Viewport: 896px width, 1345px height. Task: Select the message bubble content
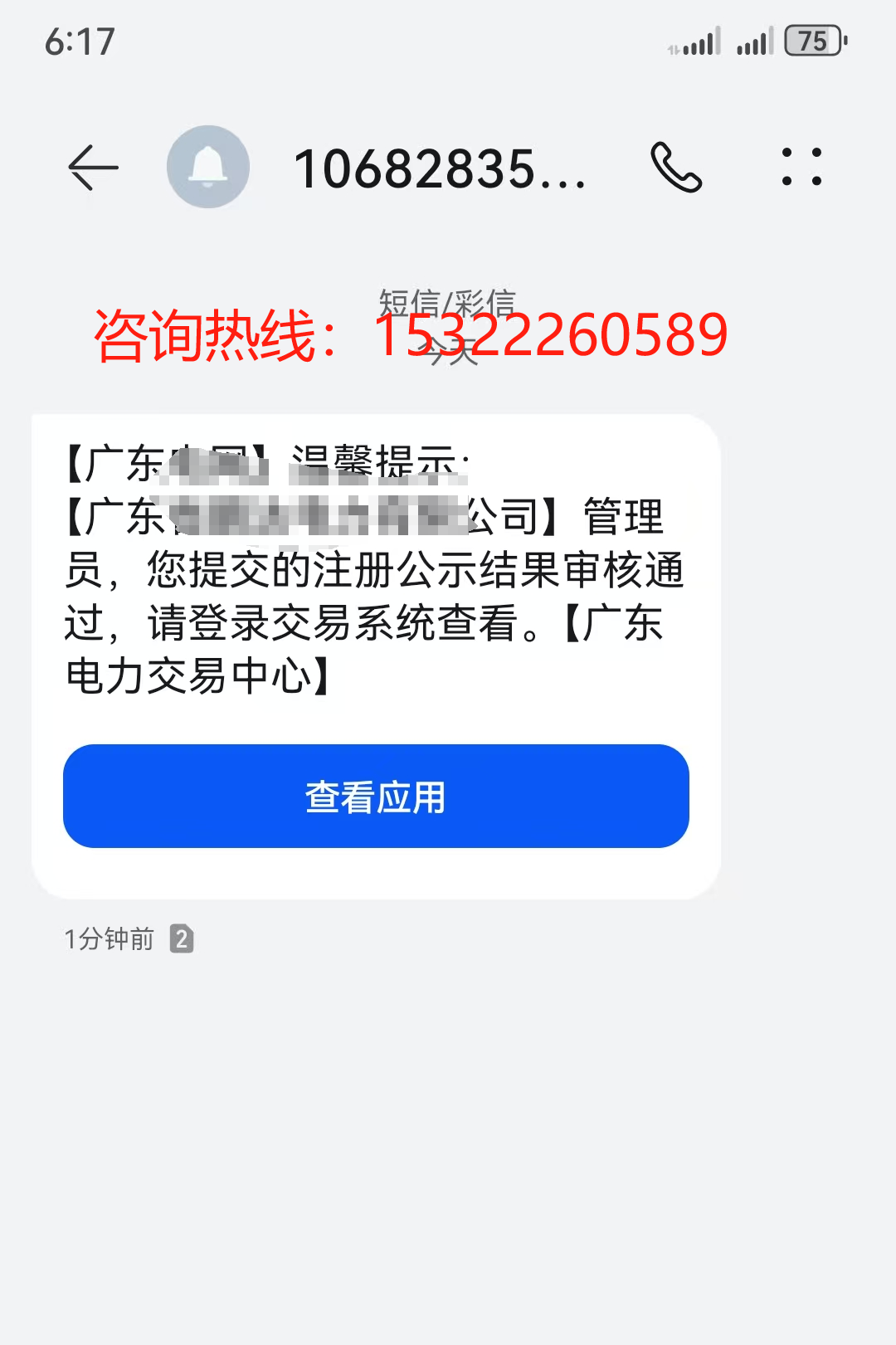pos(373,573)
